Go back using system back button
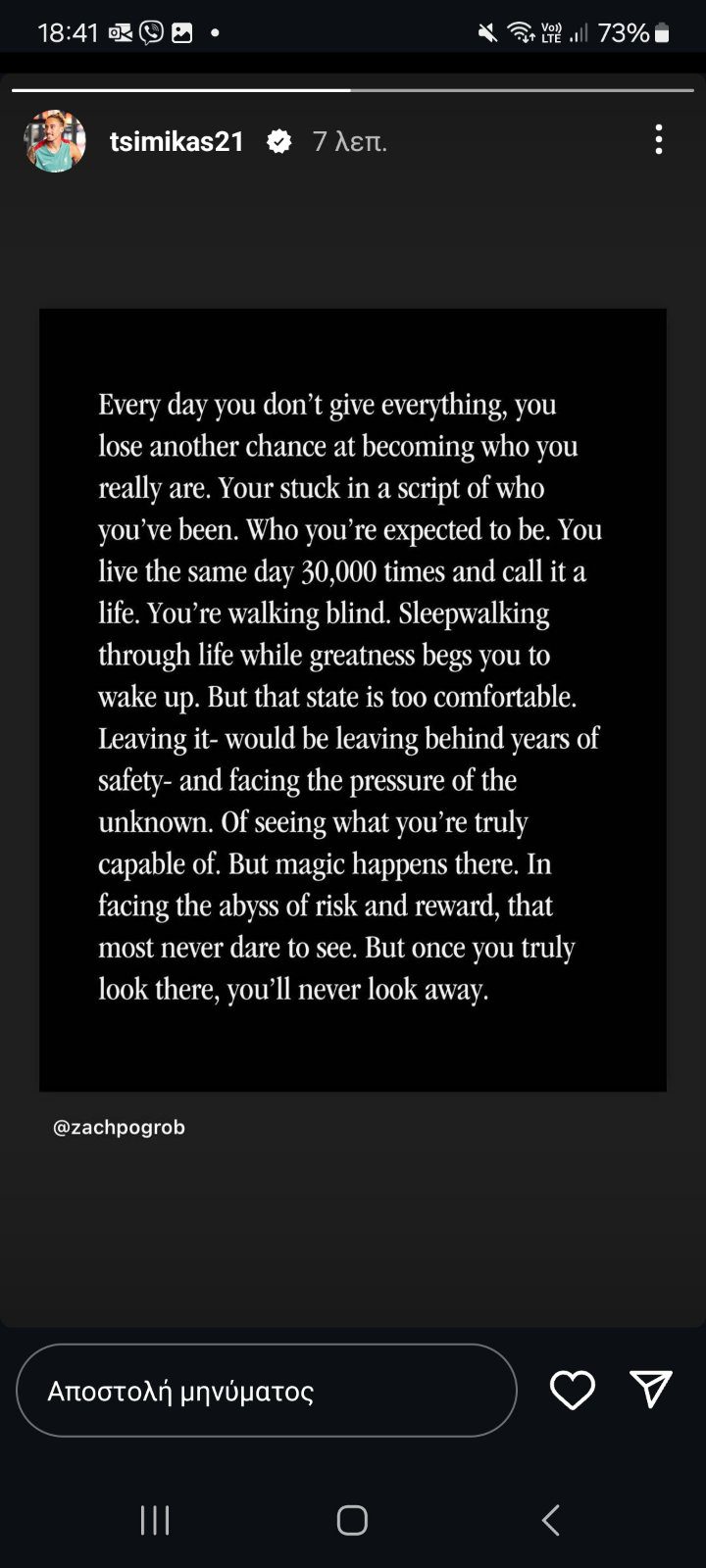The image size is (706, 1568). (x=551, y=1521)
